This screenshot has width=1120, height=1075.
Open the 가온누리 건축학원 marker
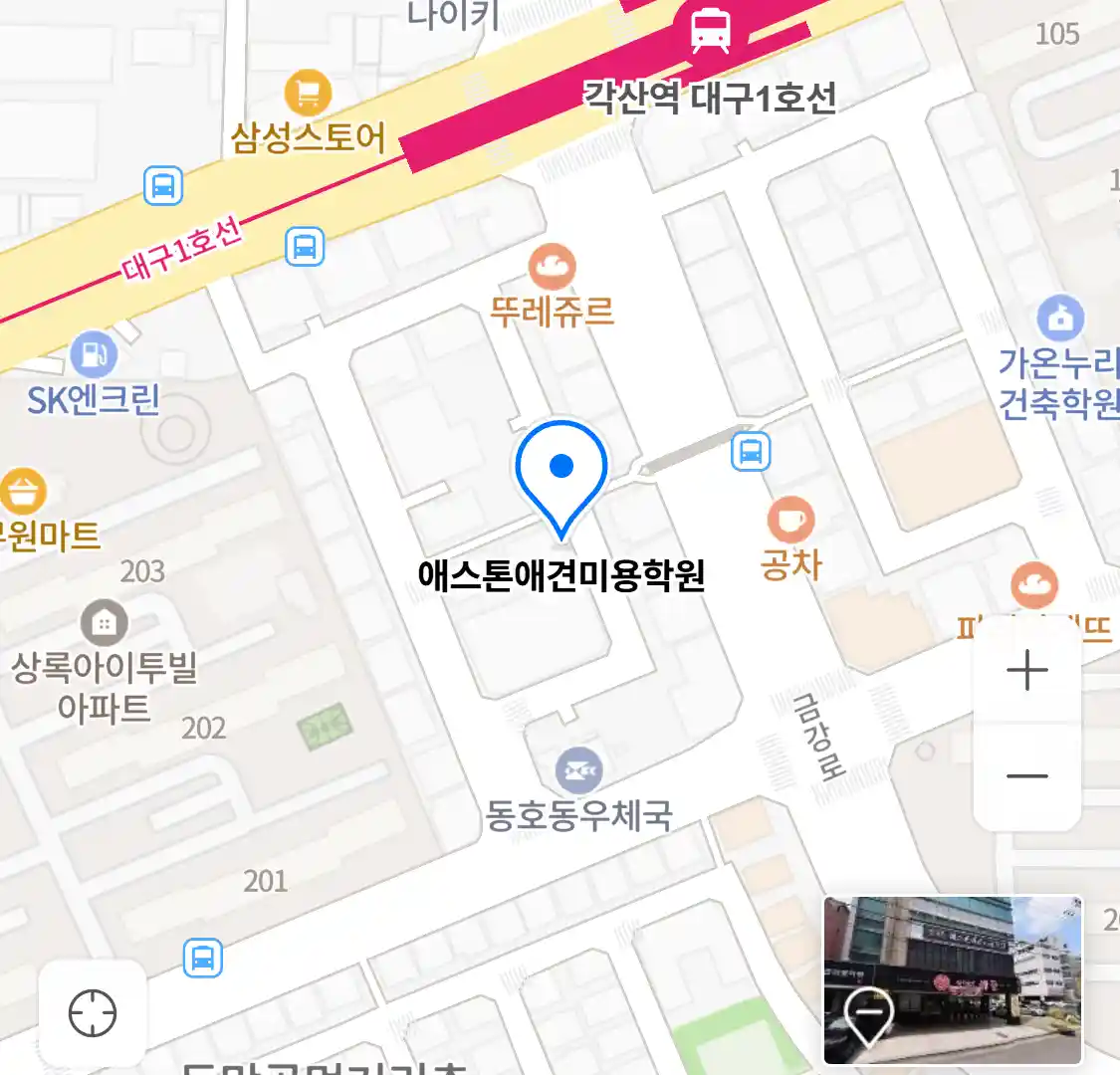click(1059, 319)
